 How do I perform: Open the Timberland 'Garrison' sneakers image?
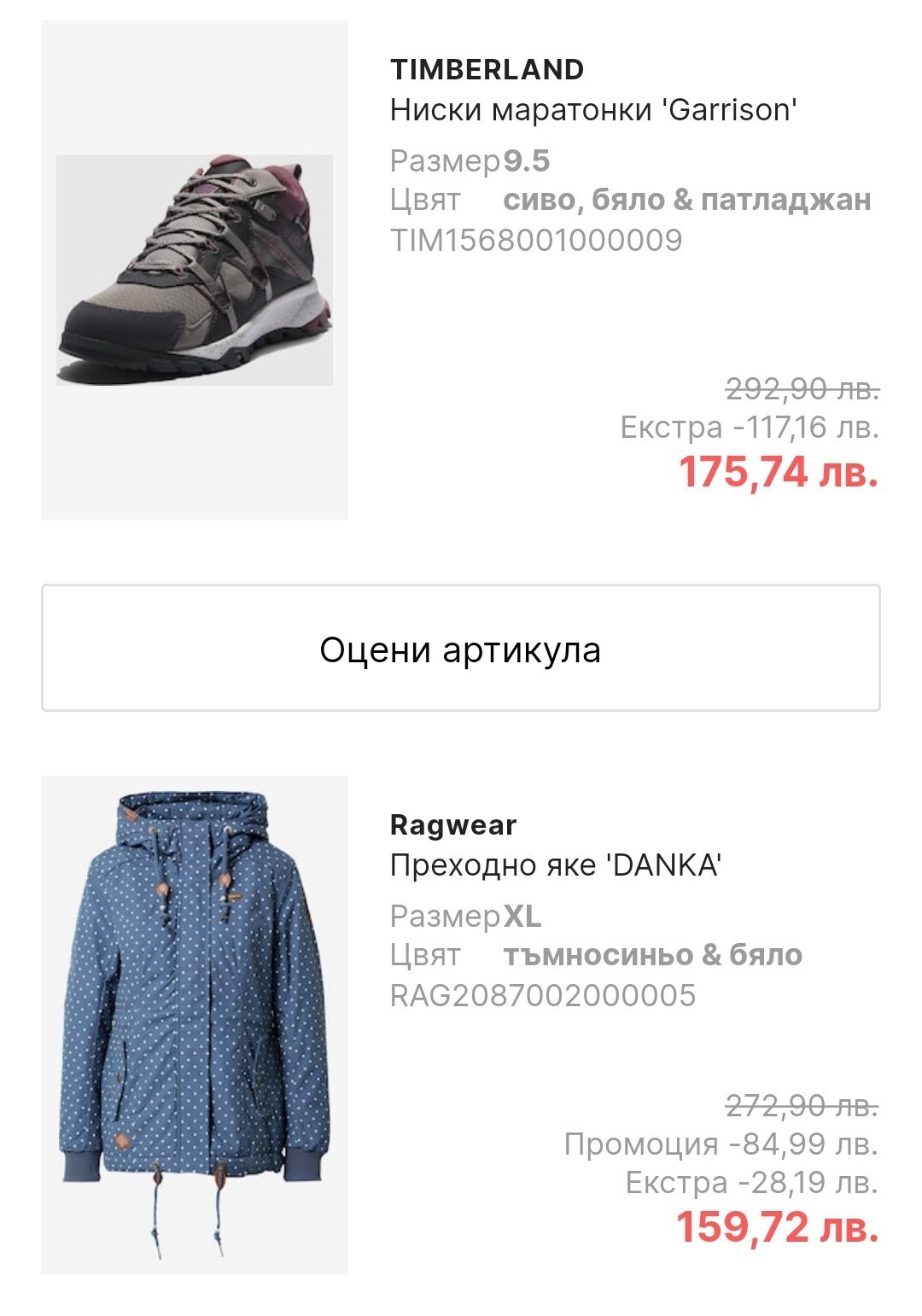(x=195, y=270)
